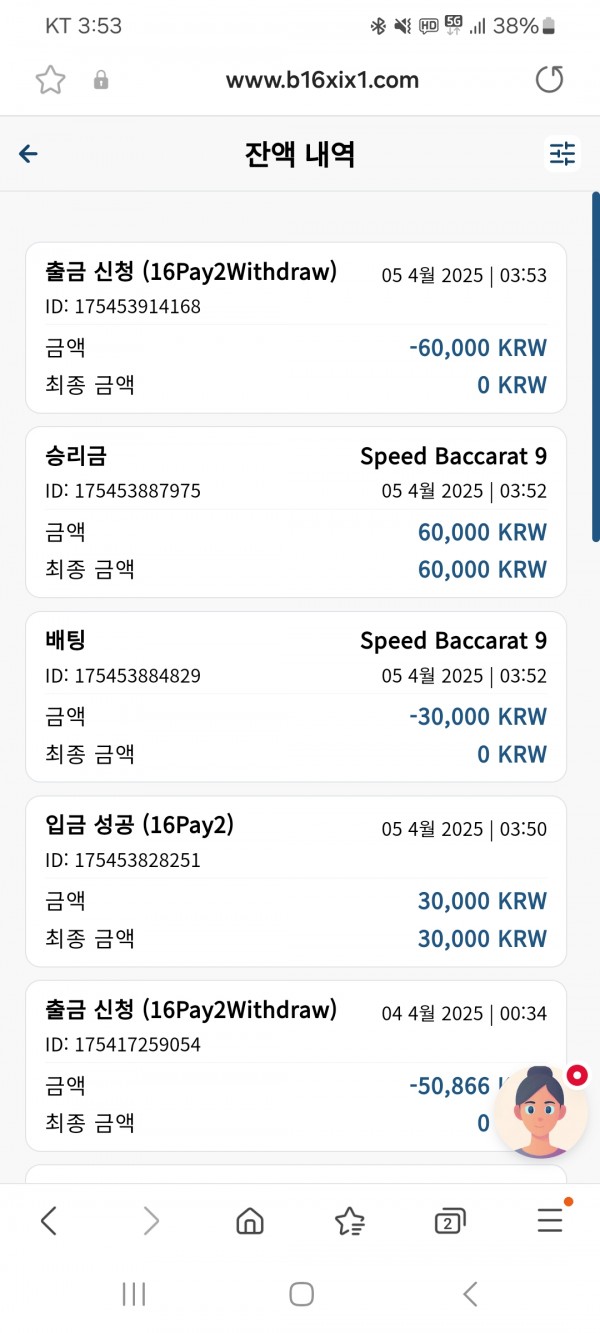The image size is (600, 1333).
Task: Open the support chat avatar bubble
Action: (541, 1109)
